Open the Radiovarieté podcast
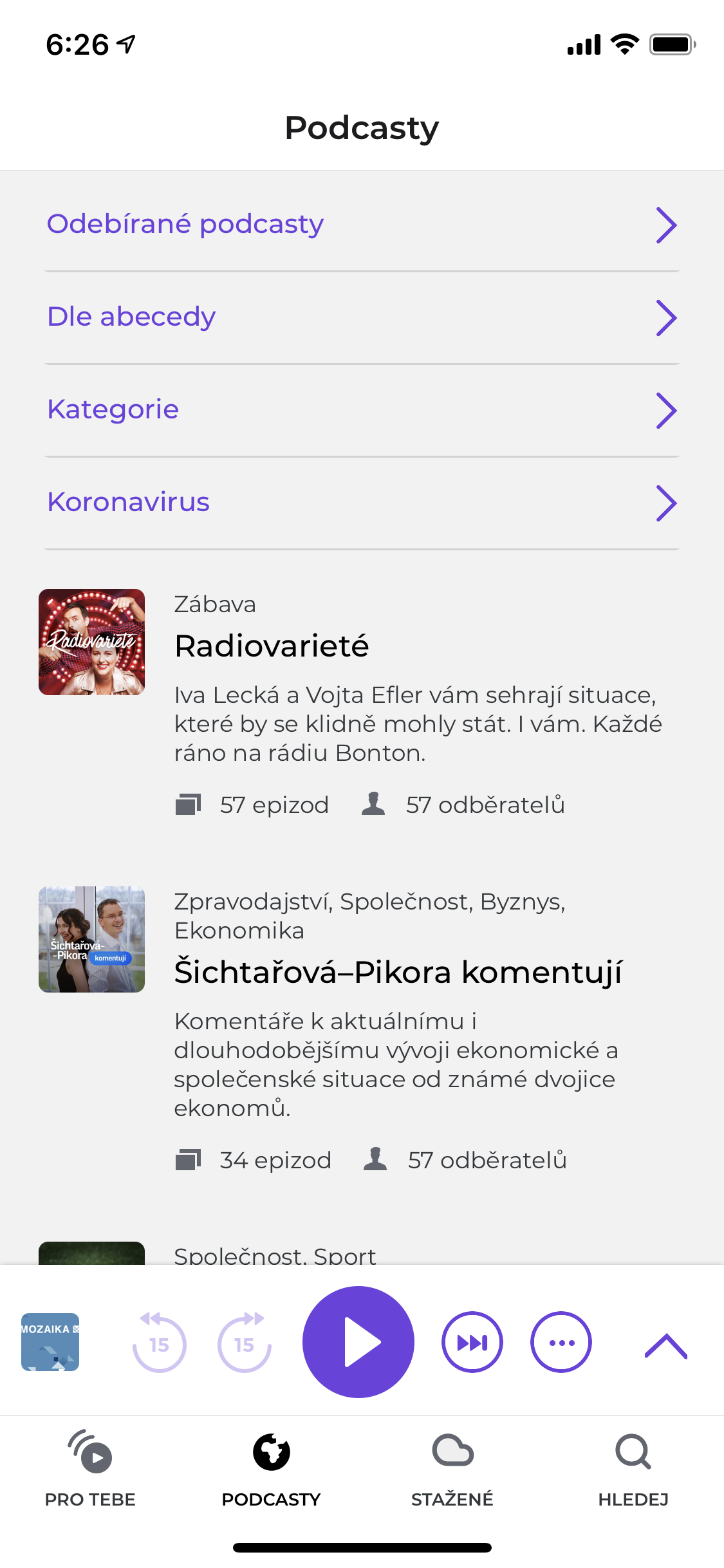 tap(362, 704)
